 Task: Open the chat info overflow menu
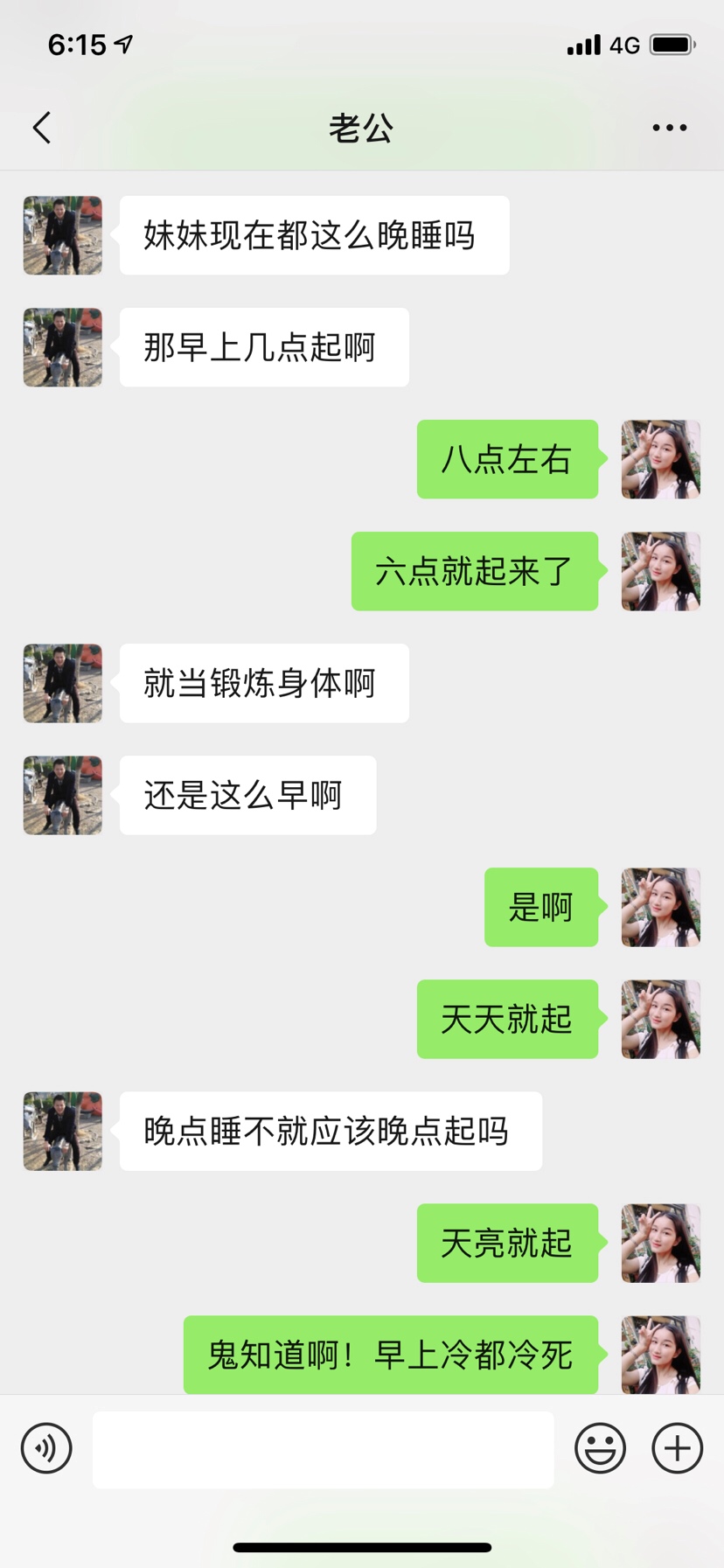click(x=669, y=128)
